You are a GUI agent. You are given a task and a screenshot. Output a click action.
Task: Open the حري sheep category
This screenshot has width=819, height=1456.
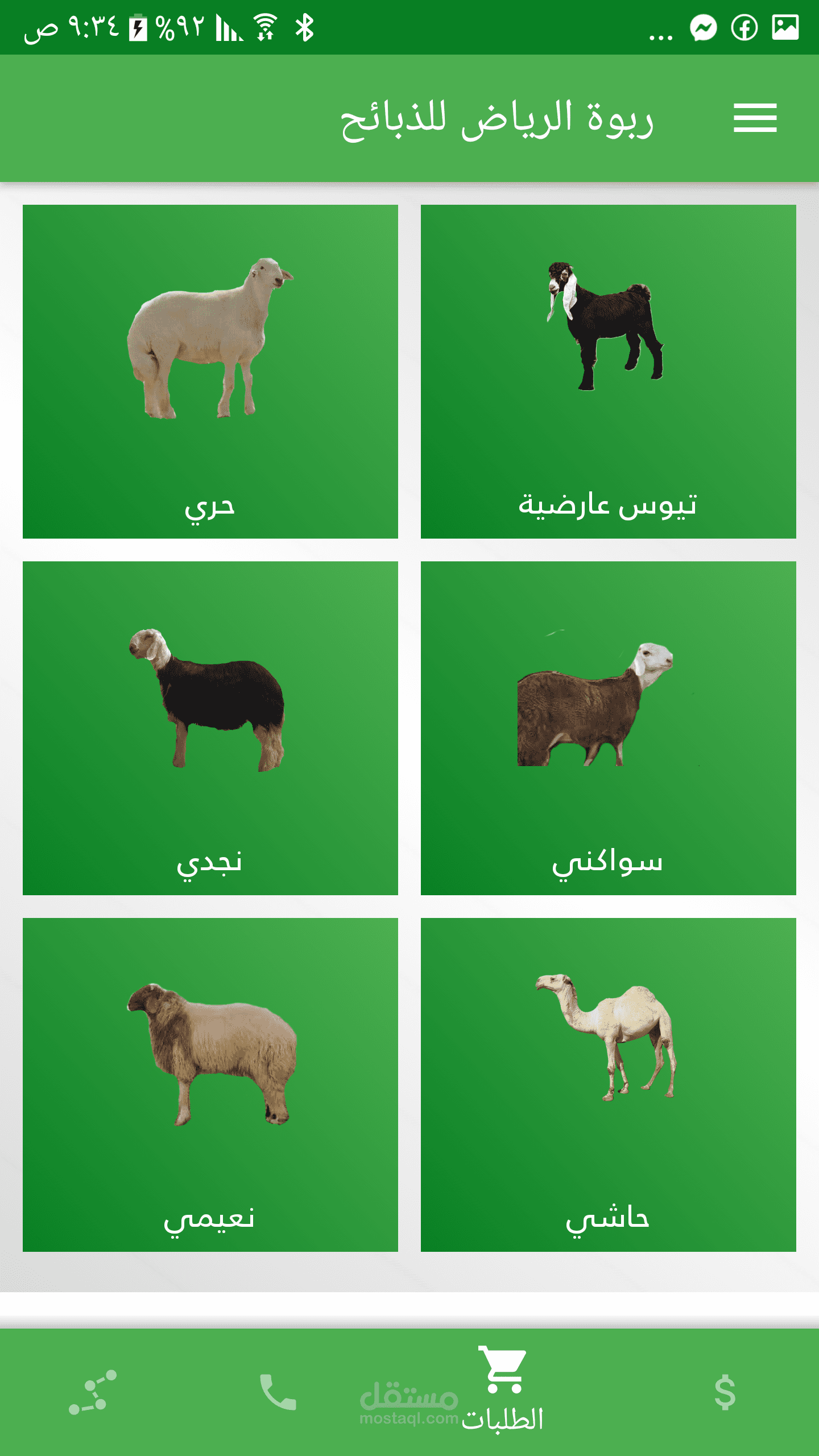tap(210, 371)
